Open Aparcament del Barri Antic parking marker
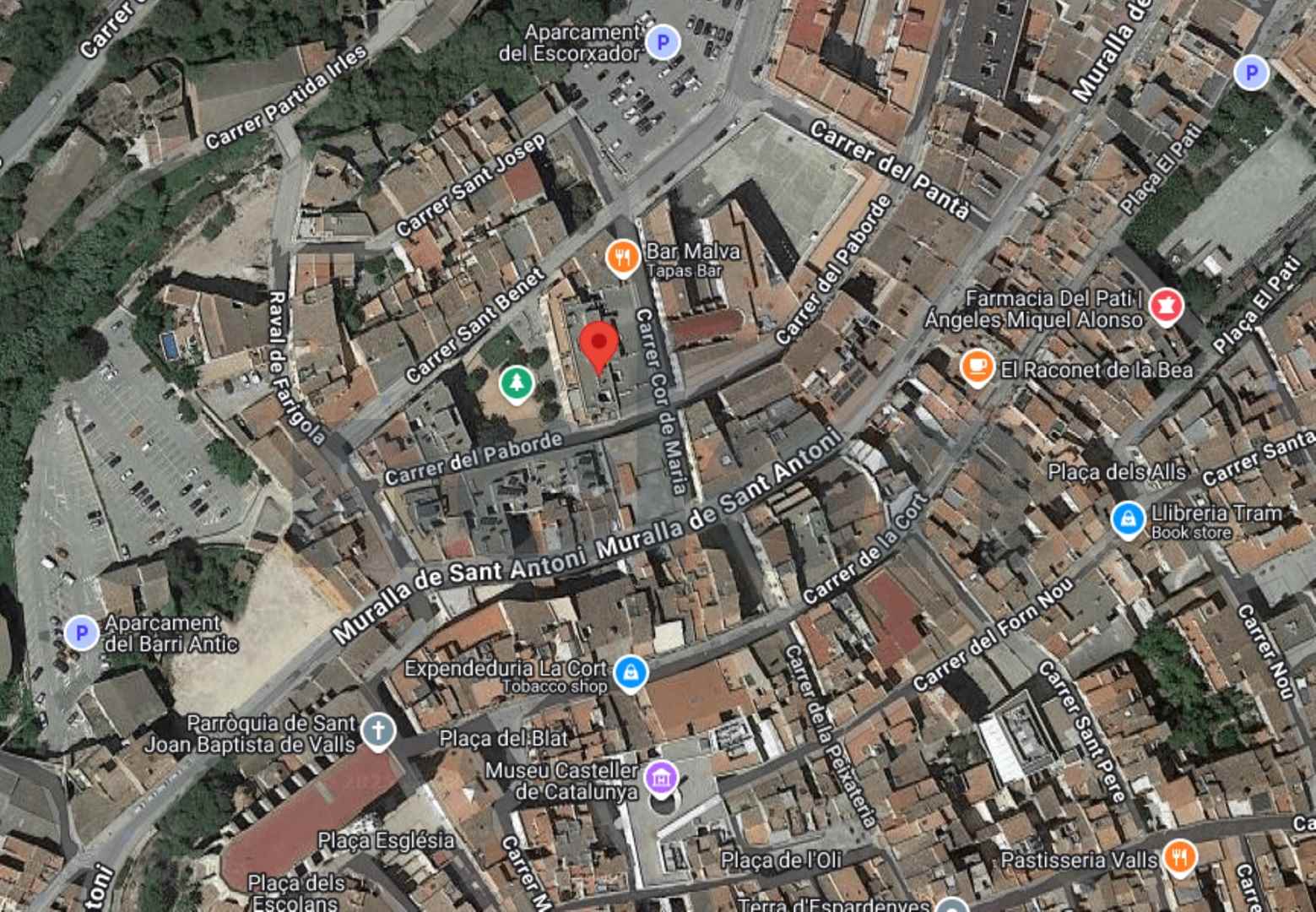Viewport: 1316px width, 912px height. pyautogui.click(x=82, y=632)
